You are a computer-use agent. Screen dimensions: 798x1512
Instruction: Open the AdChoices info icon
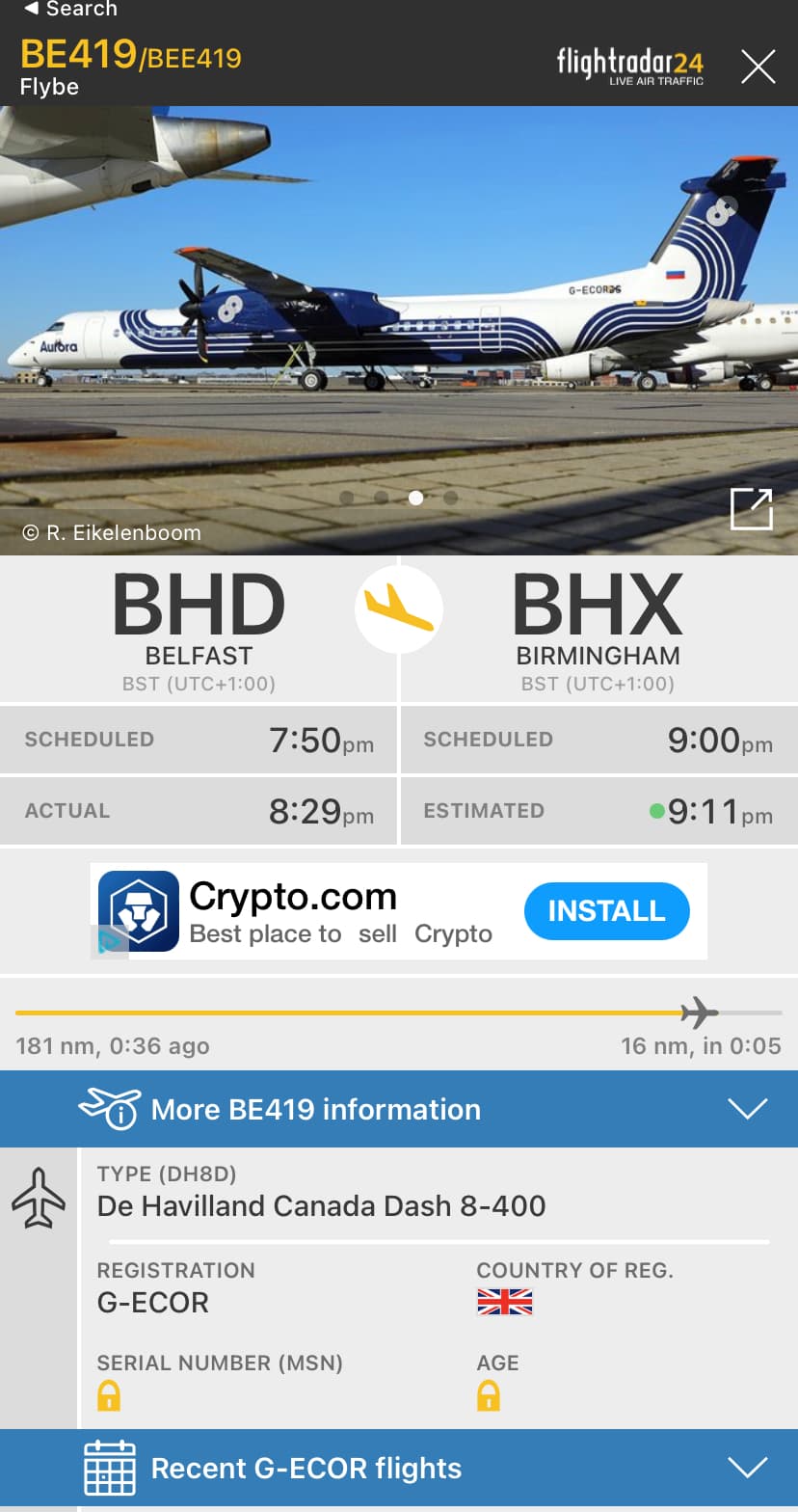tap(109, 940)
